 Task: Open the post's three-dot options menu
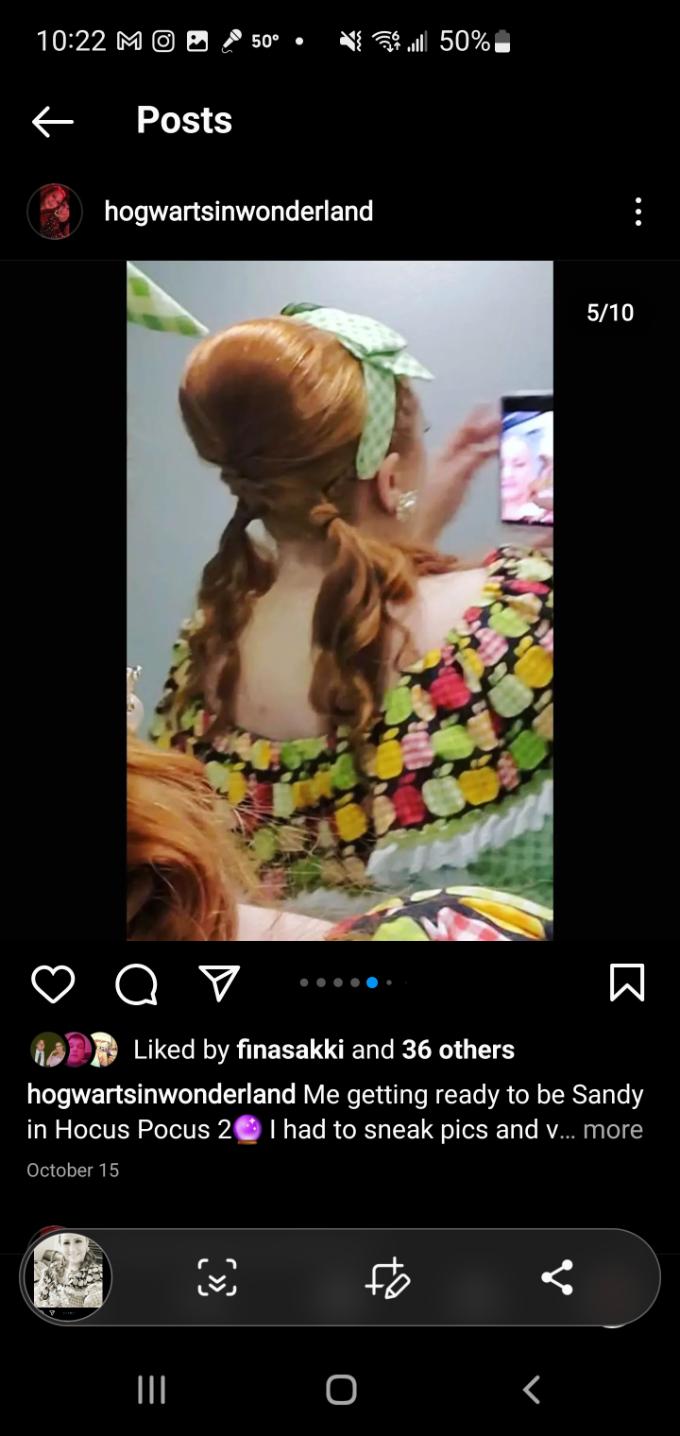coord(638,211)
